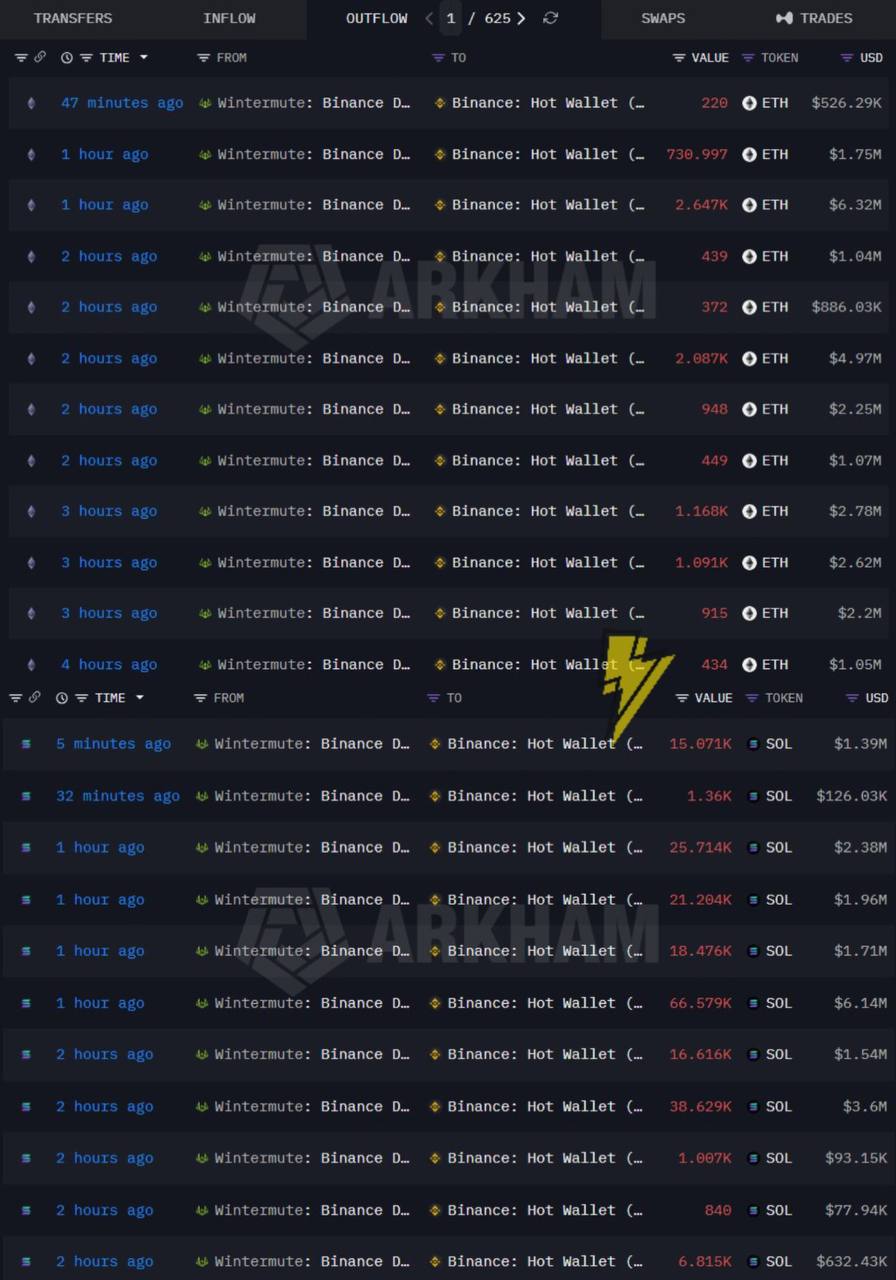
Task: Open the 38.629K SOL transfer worth $3.6M
Action: (448, 1106)
